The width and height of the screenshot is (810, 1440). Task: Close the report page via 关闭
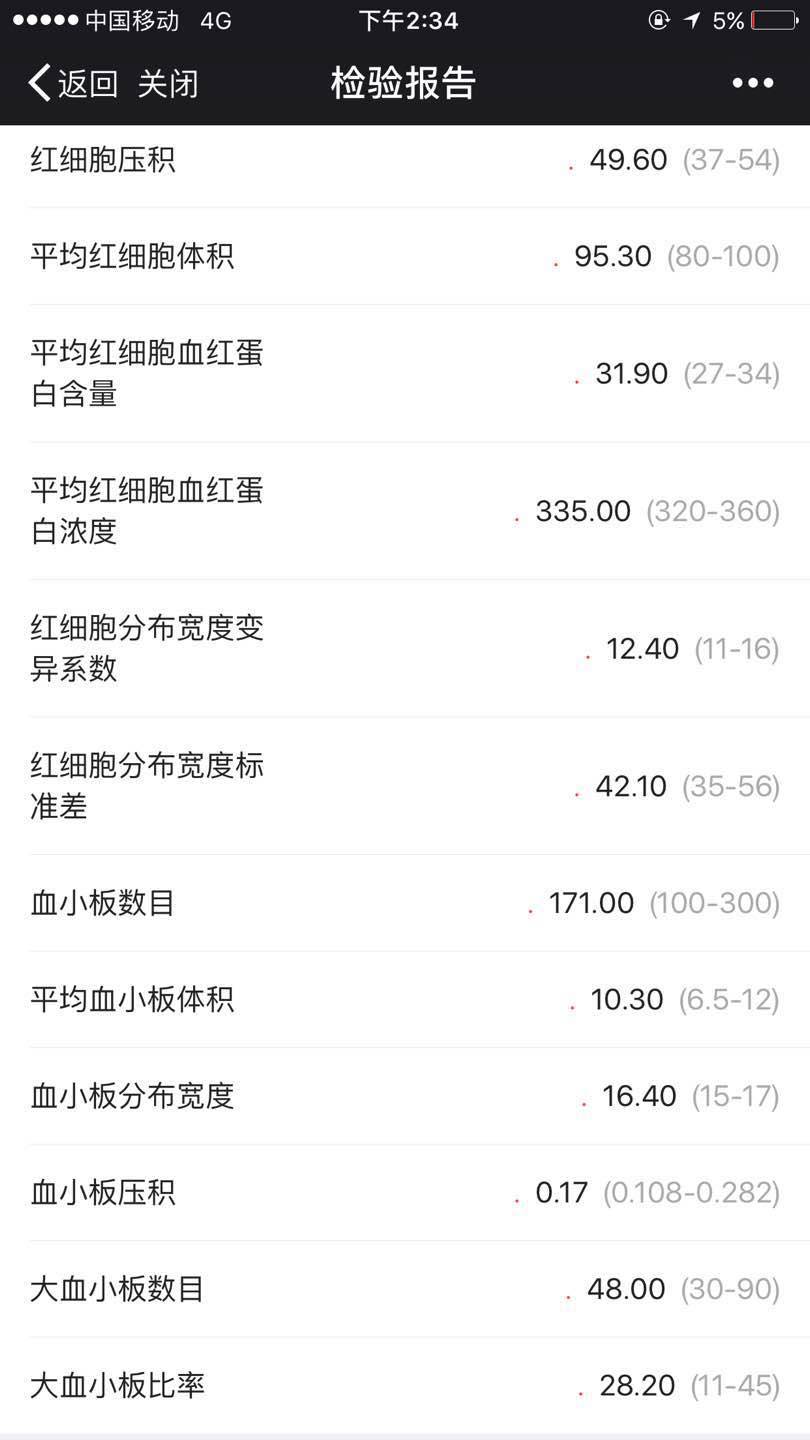pyautogui.click(x=168, y=83)
